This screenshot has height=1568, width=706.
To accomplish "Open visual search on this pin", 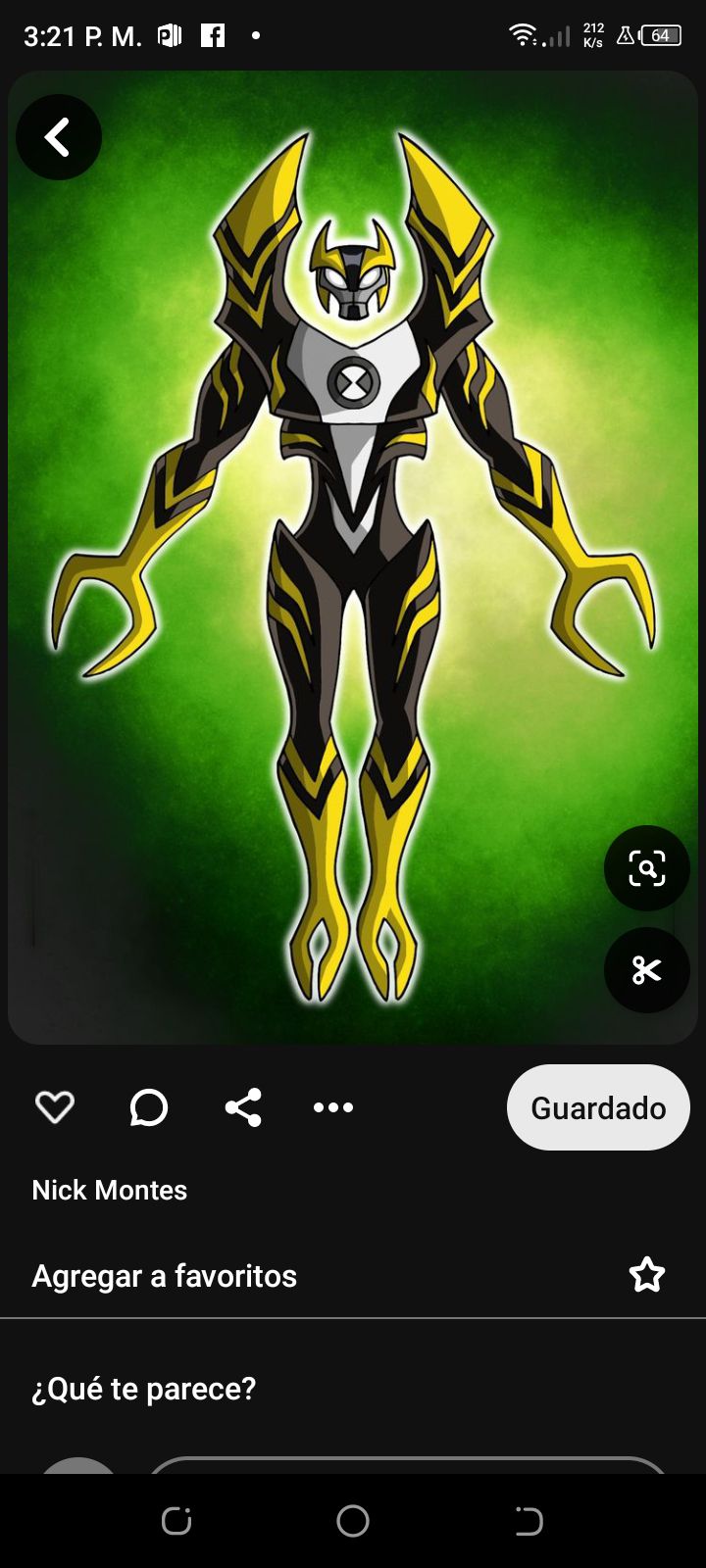I will (646, 868).
